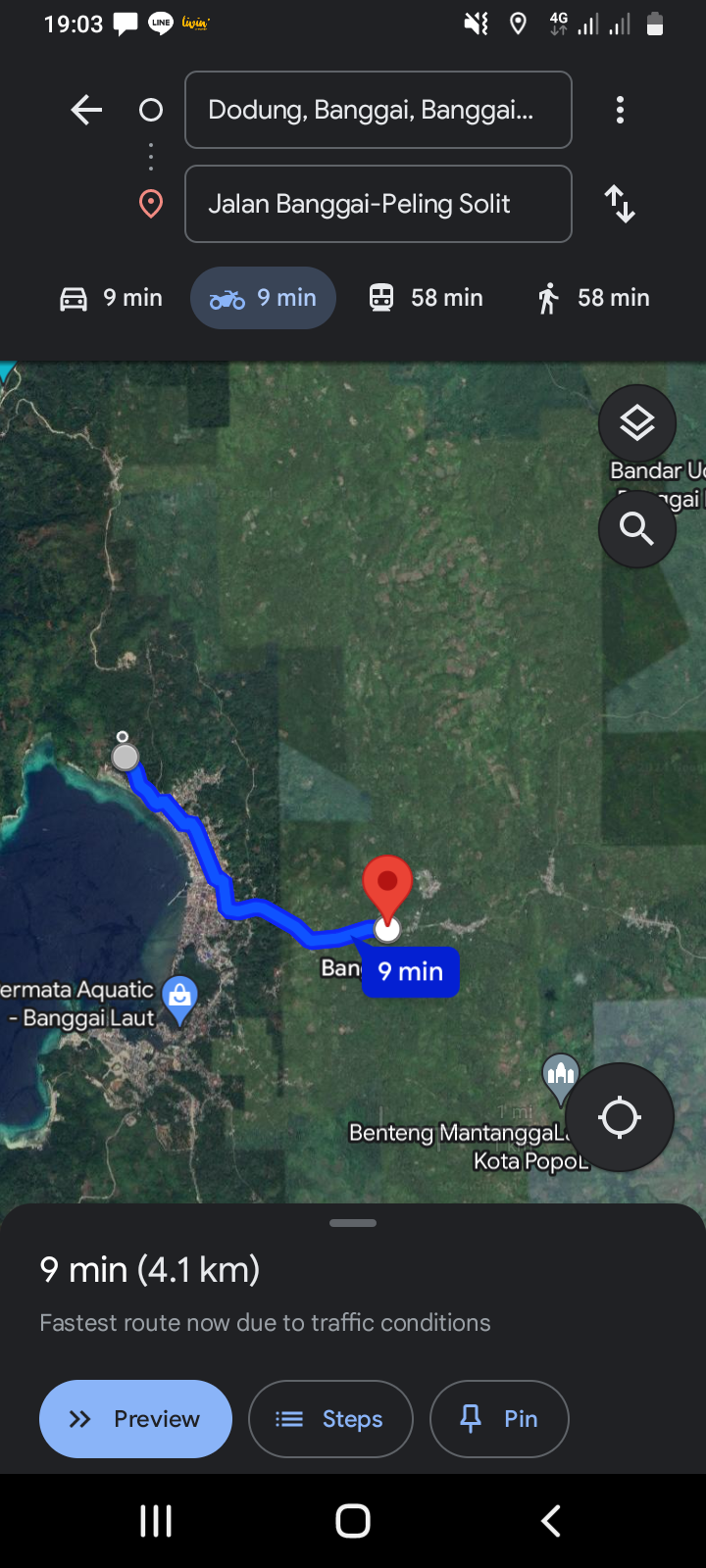The image size is (706, 1568).
Task: Search along the route with magnifier
Action: point(637,529)
